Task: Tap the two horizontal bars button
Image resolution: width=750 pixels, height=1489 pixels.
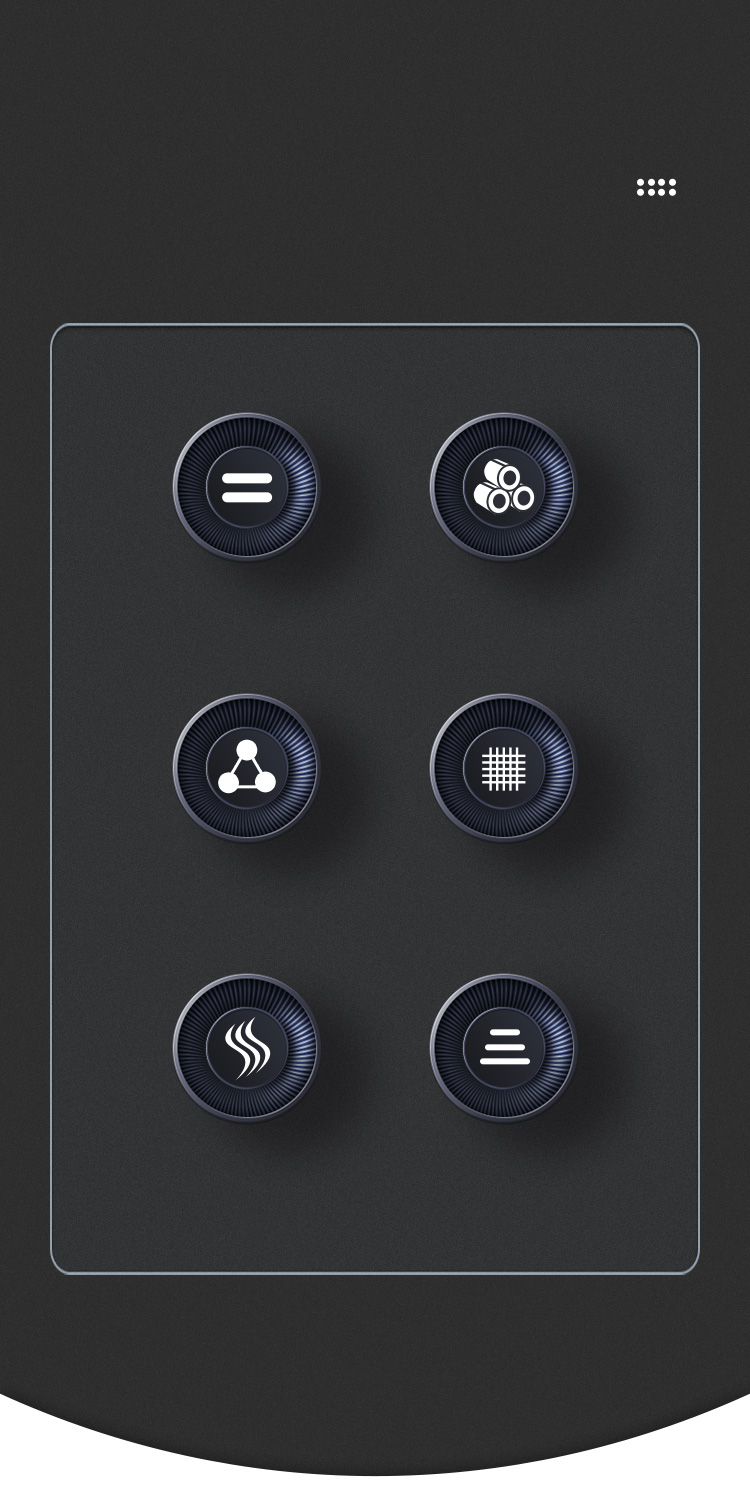Action: [247, 487]
